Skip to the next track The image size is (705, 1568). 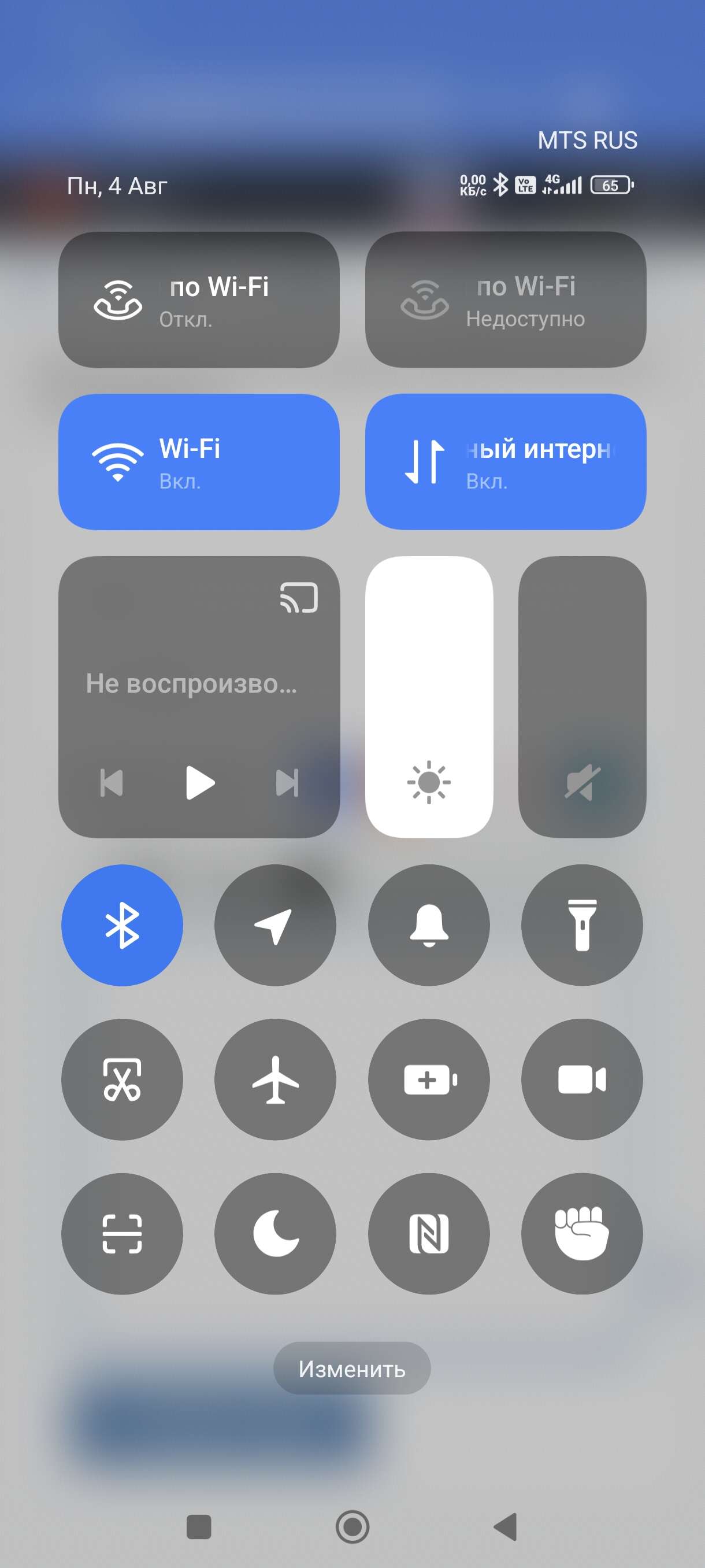pos(287,783)
